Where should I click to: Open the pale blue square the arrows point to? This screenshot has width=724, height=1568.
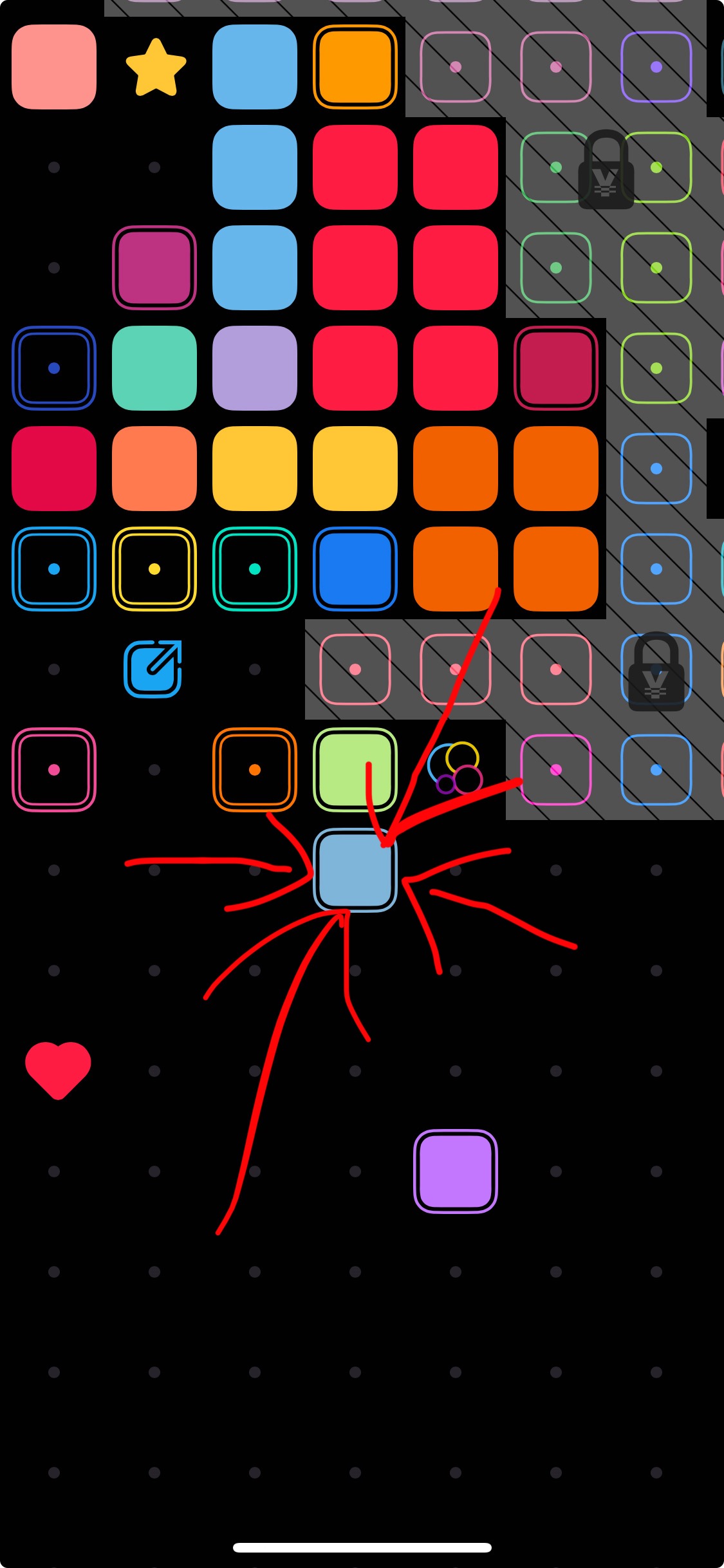coord(355,870)
